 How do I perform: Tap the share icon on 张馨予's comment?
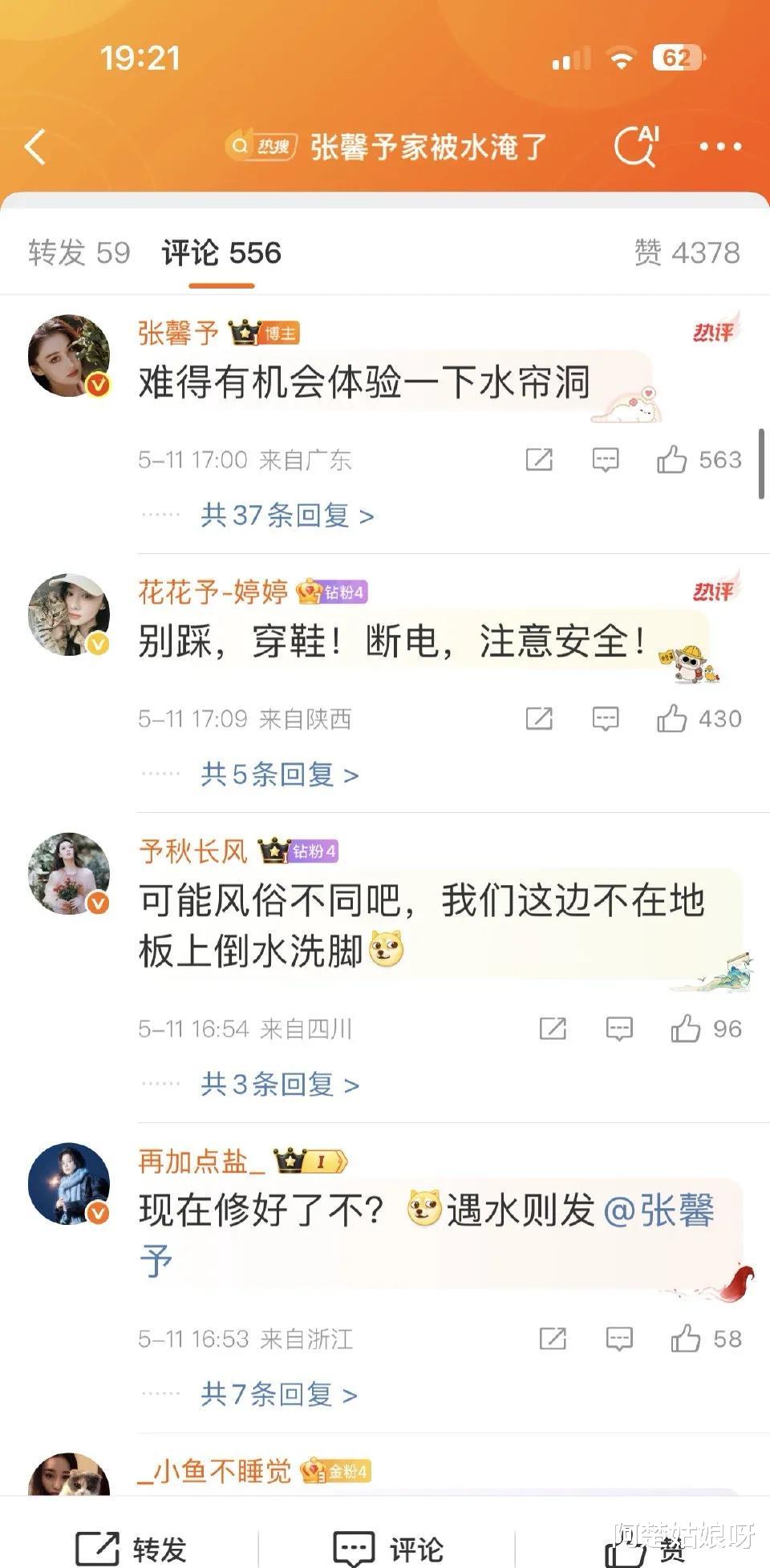coord(540,459)
